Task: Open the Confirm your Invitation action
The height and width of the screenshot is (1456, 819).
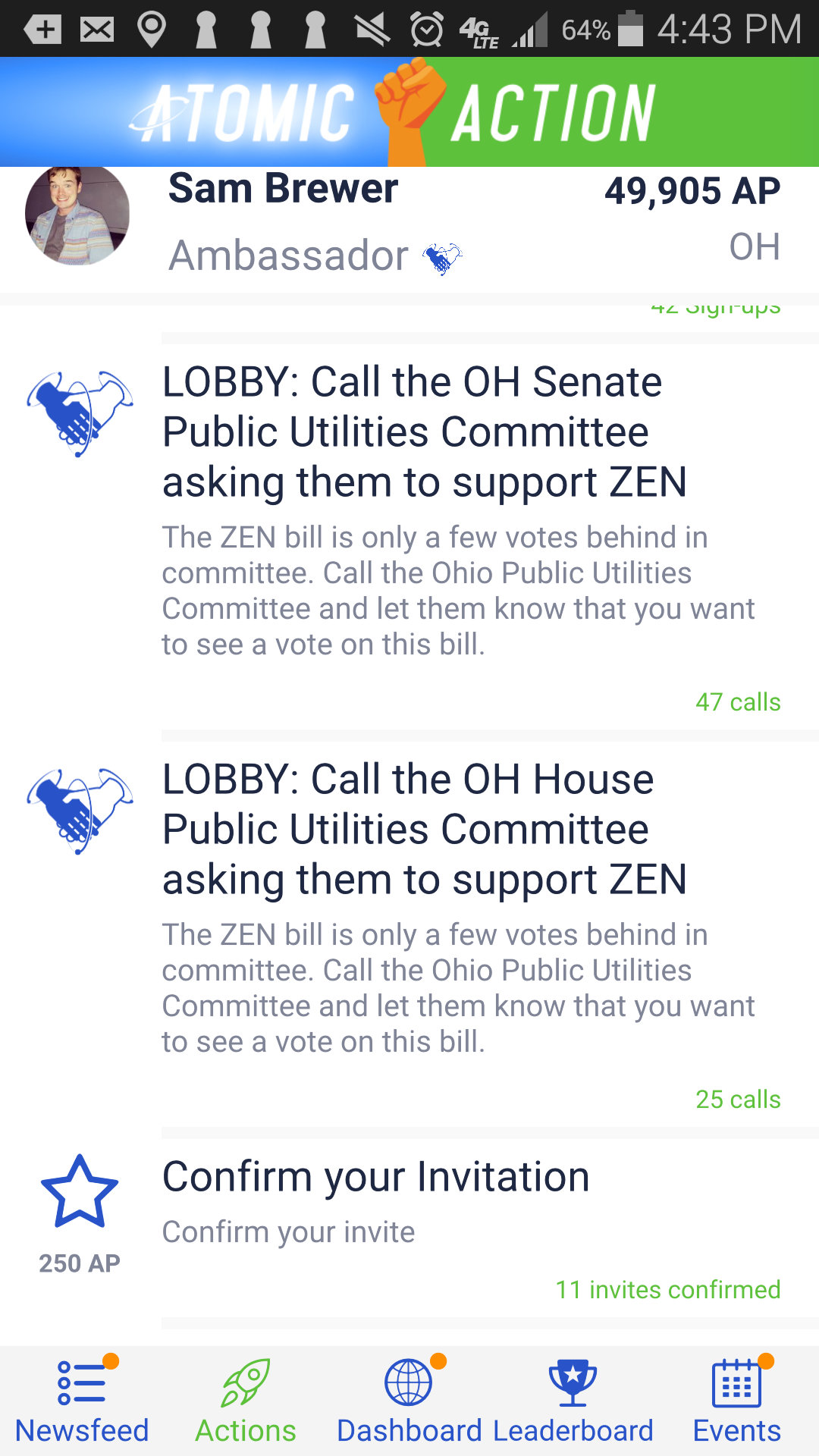Action: pyautogui.click(x=409, y=1228)
